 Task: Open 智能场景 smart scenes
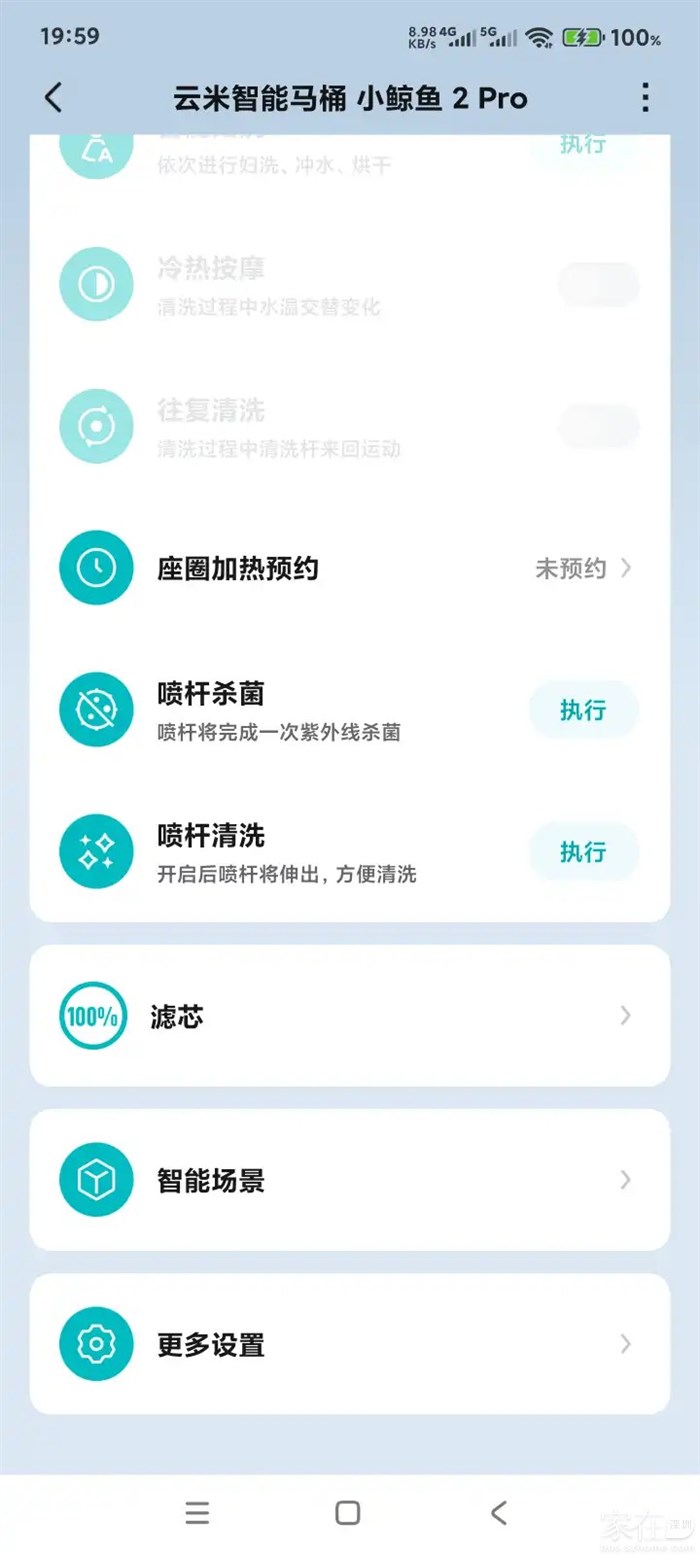pyautogui.click(x=350, y=1180)
